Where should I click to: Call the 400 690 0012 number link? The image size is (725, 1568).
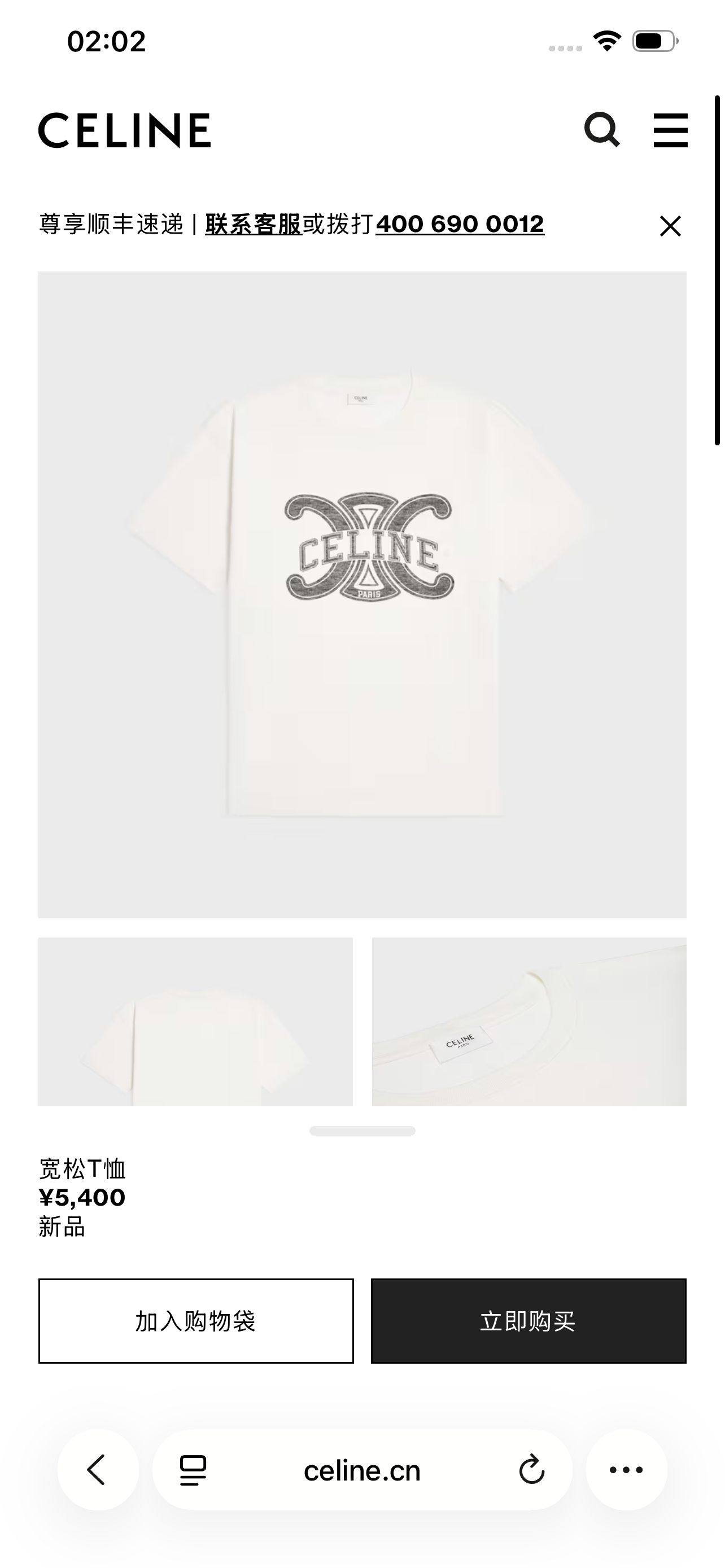(460, 225)
